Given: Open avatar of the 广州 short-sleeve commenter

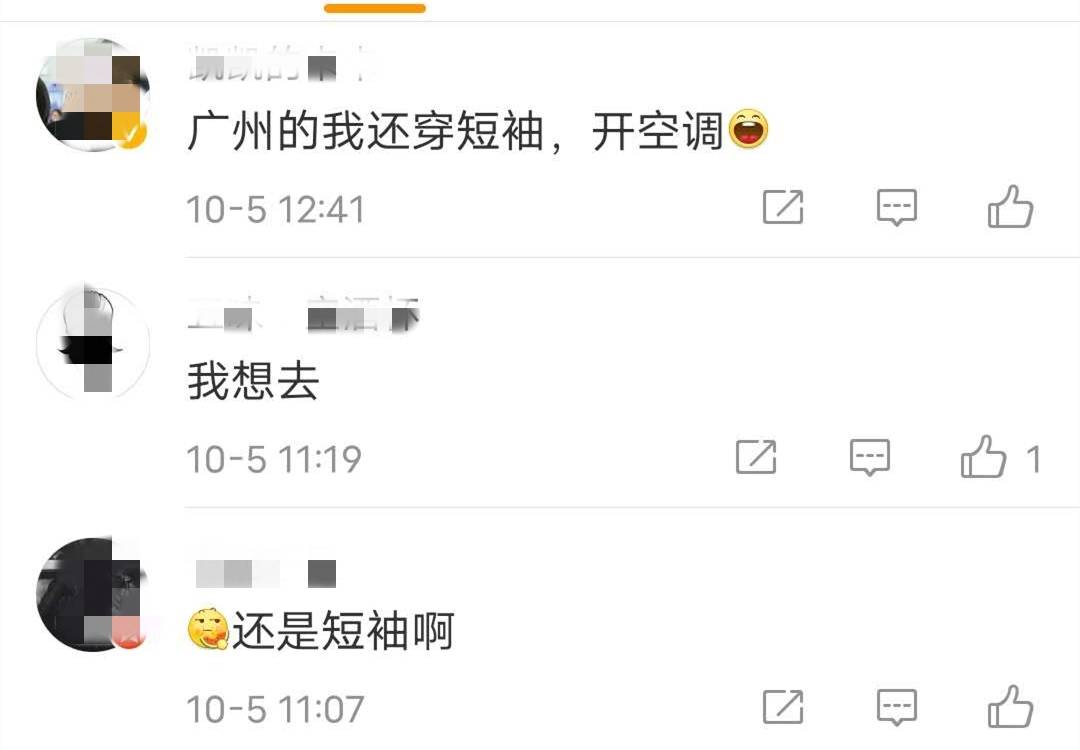Looking at the screenshot, I should coord(92,96).
